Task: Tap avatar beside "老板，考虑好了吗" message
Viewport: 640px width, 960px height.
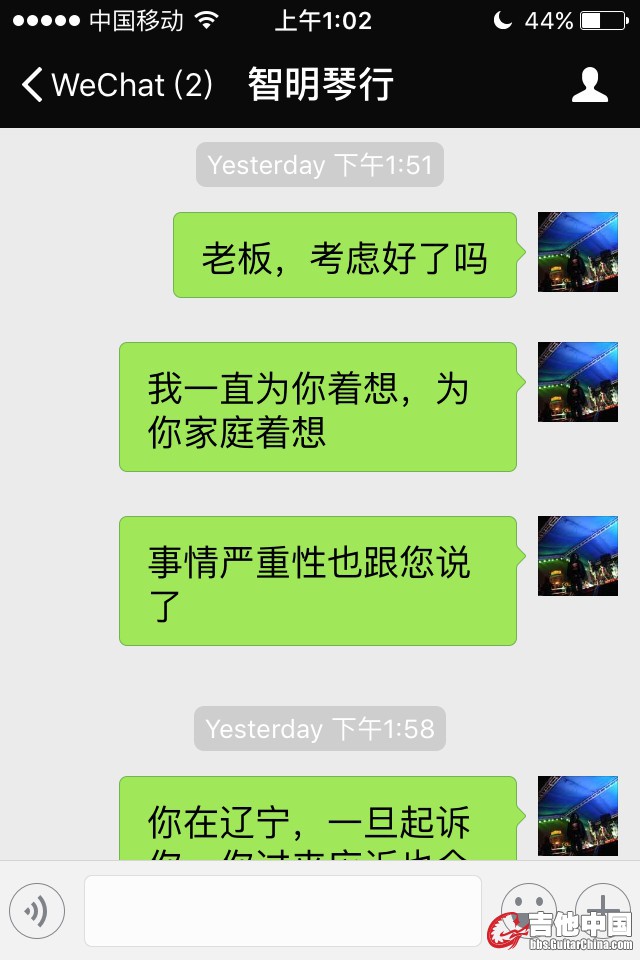Action: pos(578,252)
